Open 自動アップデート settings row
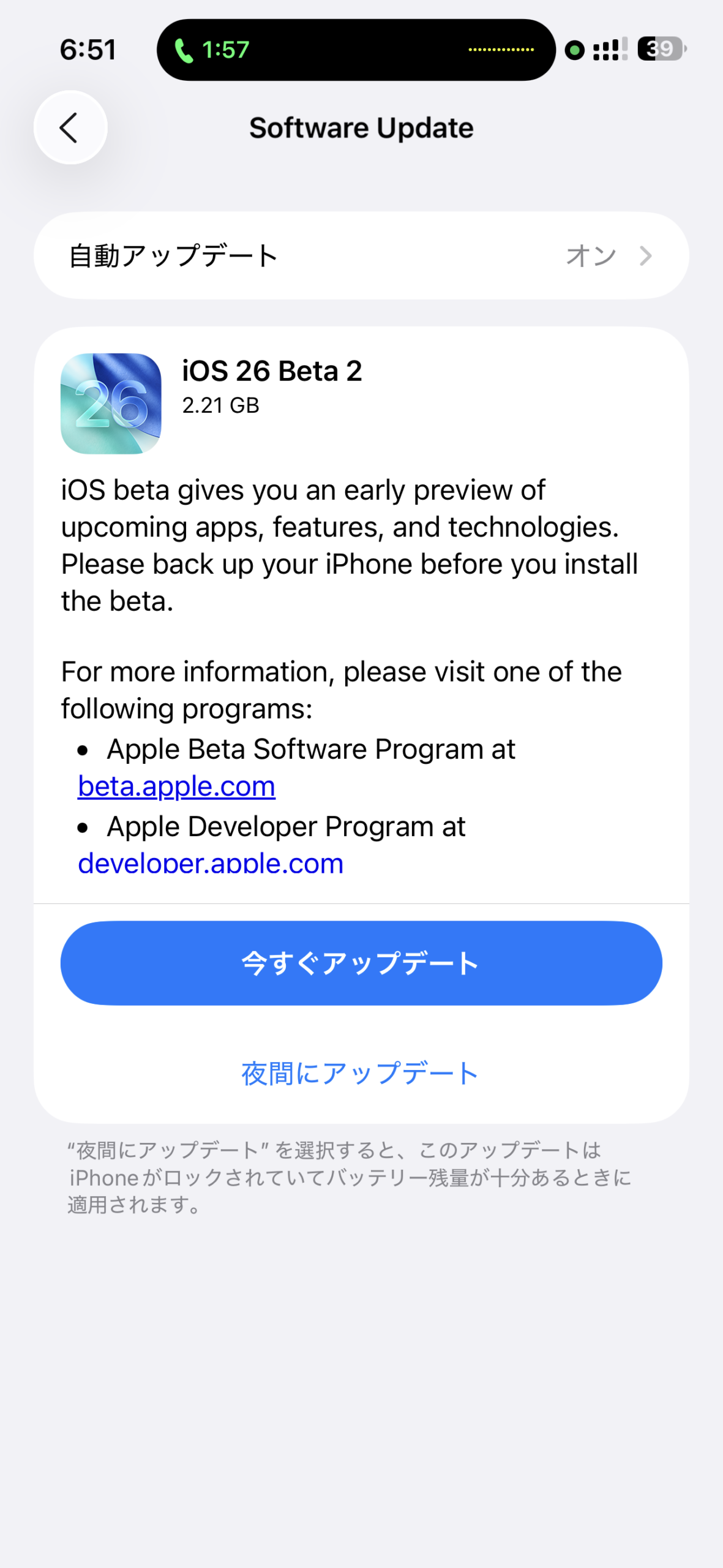The width and height of the screenshot is (723, 1568). point(361,255)
